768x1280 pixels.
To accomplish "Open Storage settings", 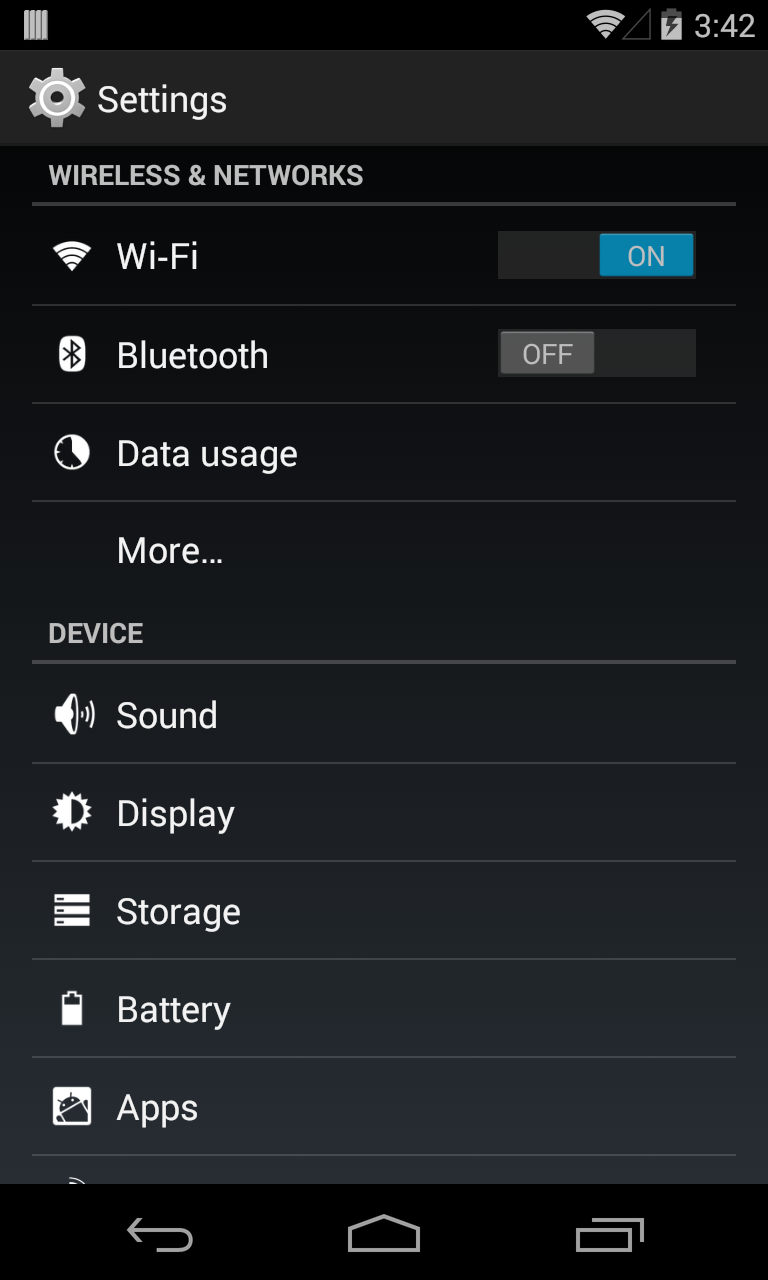I will point(384,911).
